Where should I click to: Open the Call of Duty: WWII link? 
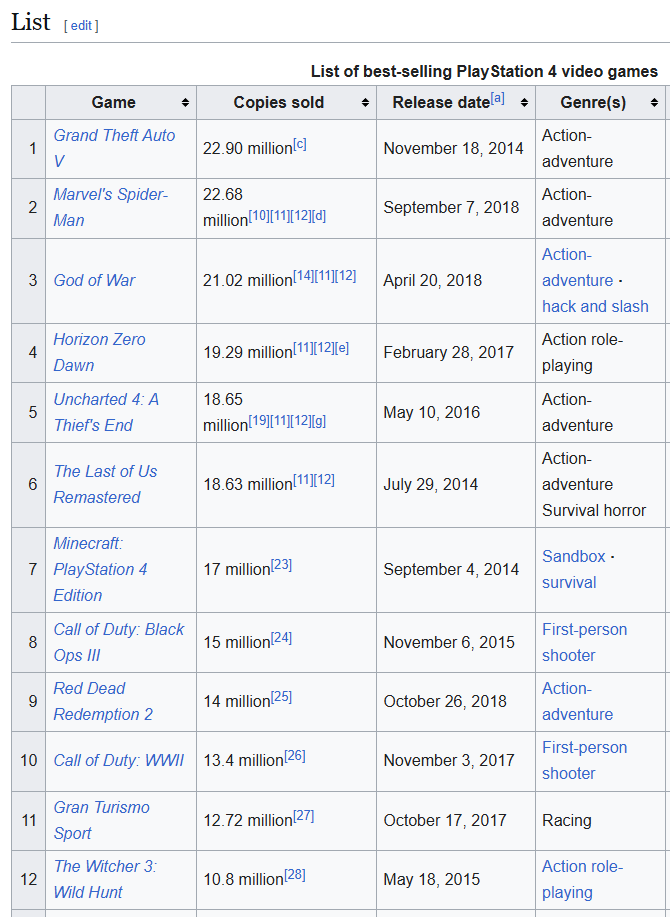119,760
